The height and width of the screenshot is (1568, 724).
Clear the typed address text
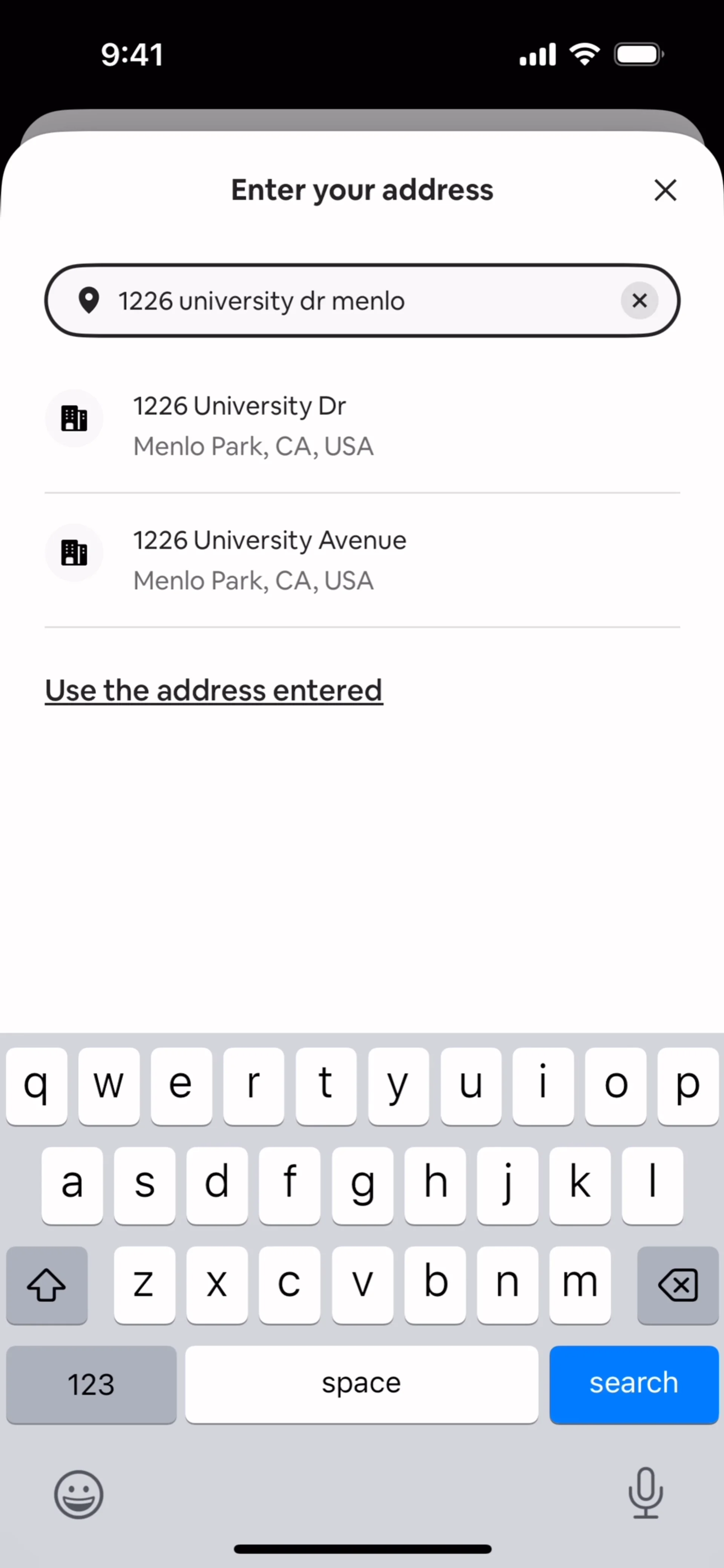pos(639,300)
